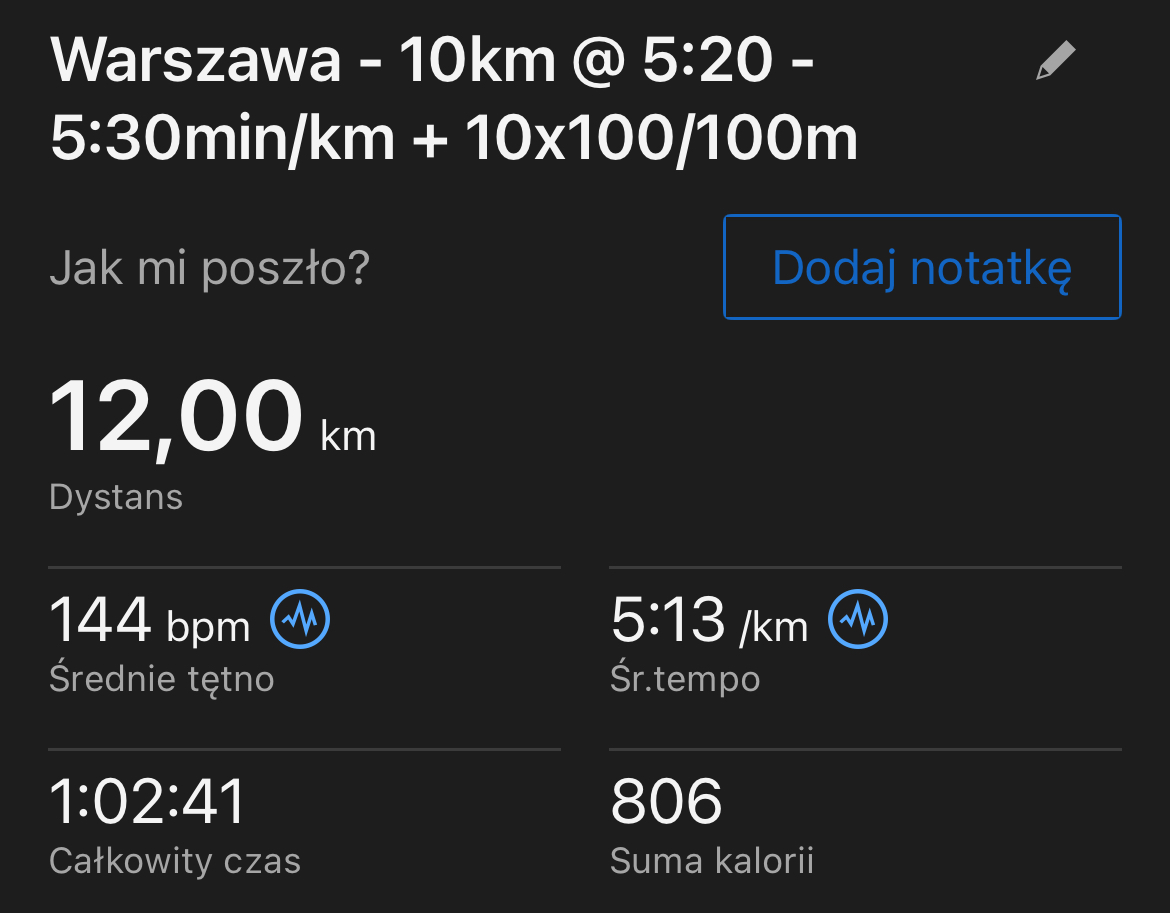The height and width of the screenshot is (913, 1170).
Task: Open the pace chart icon beside 5:13 /km
Action: pyautogui.click(x=858, y=620)
